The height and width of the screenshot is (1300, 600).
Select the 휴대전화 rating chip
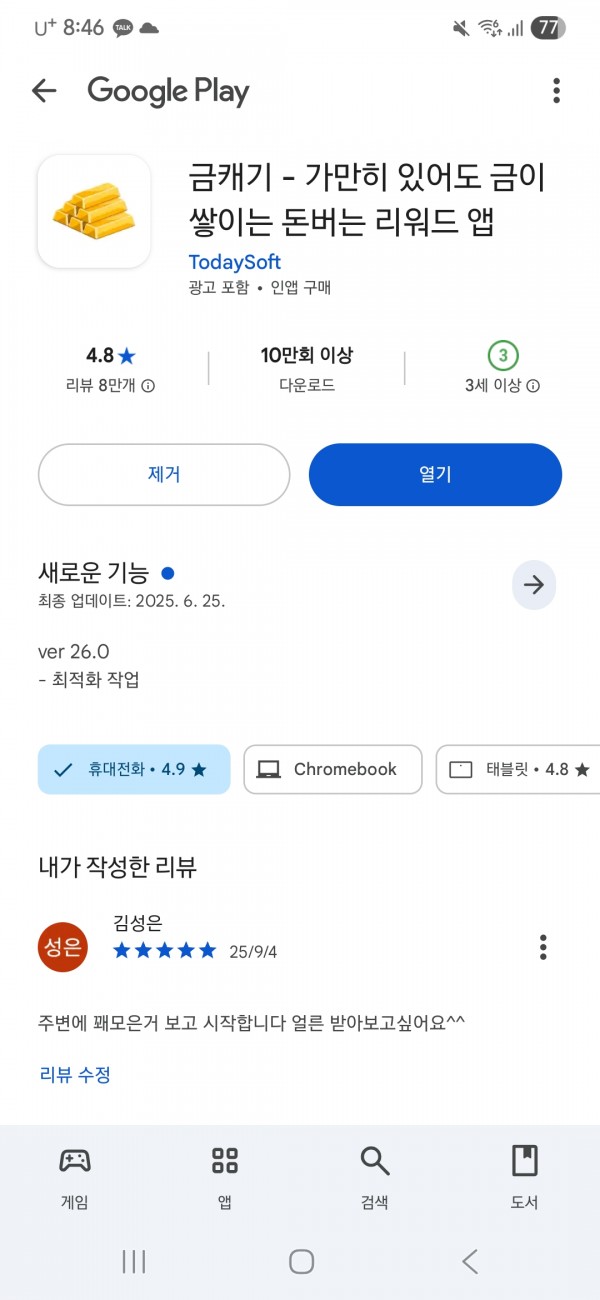click(134, 769)
